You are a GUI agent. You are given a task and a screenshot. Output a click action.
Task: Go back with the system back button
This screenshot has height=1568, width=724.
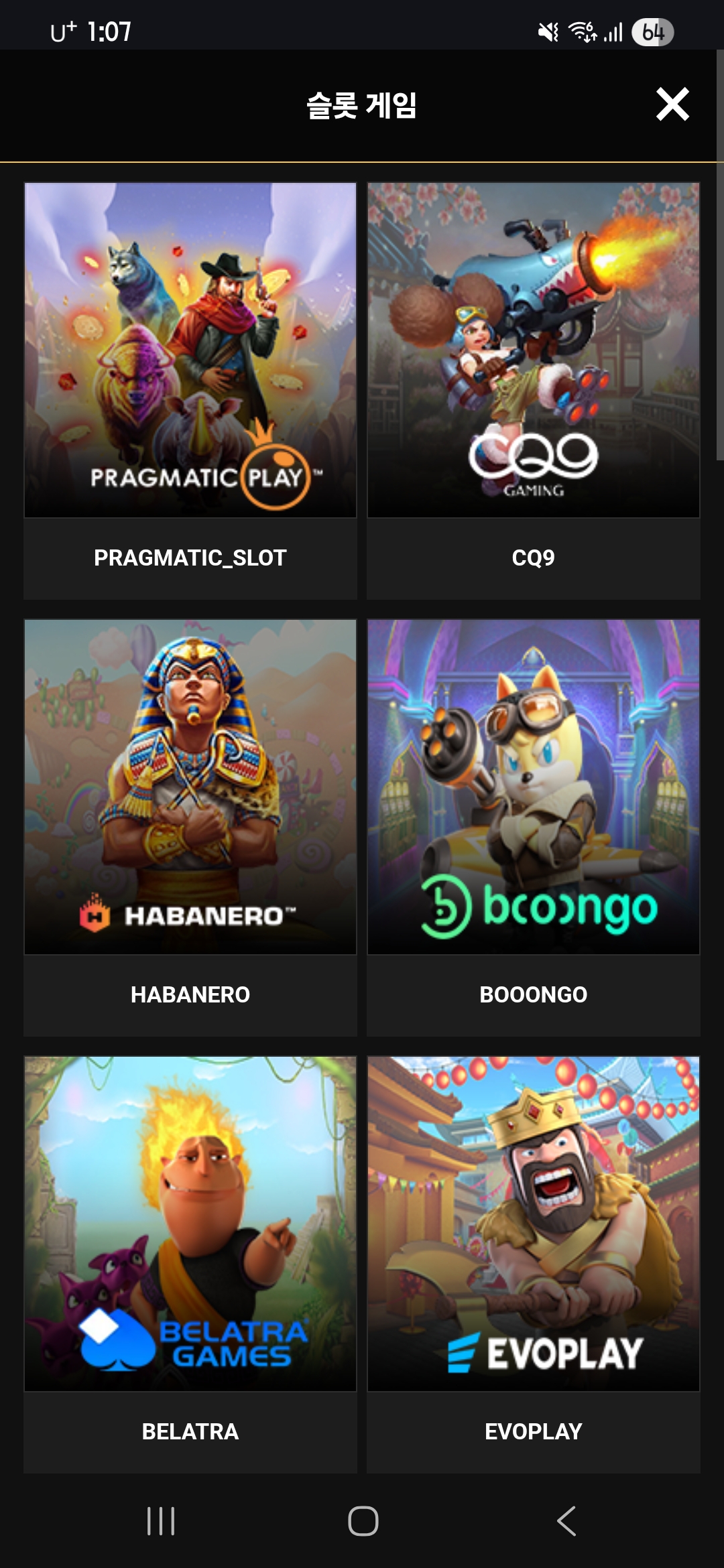tap(566, 1520)
